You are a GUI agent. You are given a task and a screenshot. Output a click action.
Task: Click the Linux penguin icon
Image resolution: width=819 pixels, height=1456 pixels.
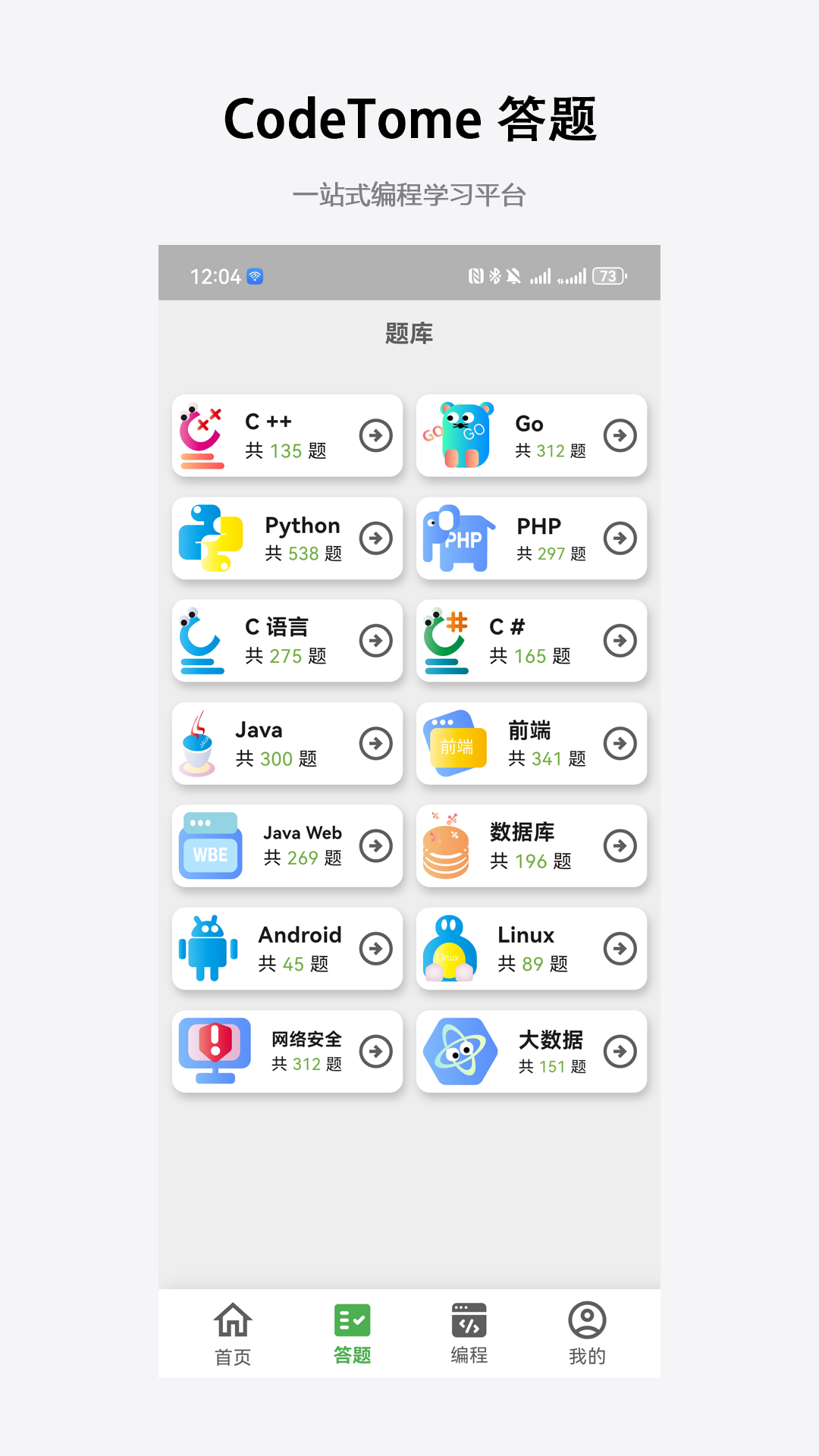point(450,949)
